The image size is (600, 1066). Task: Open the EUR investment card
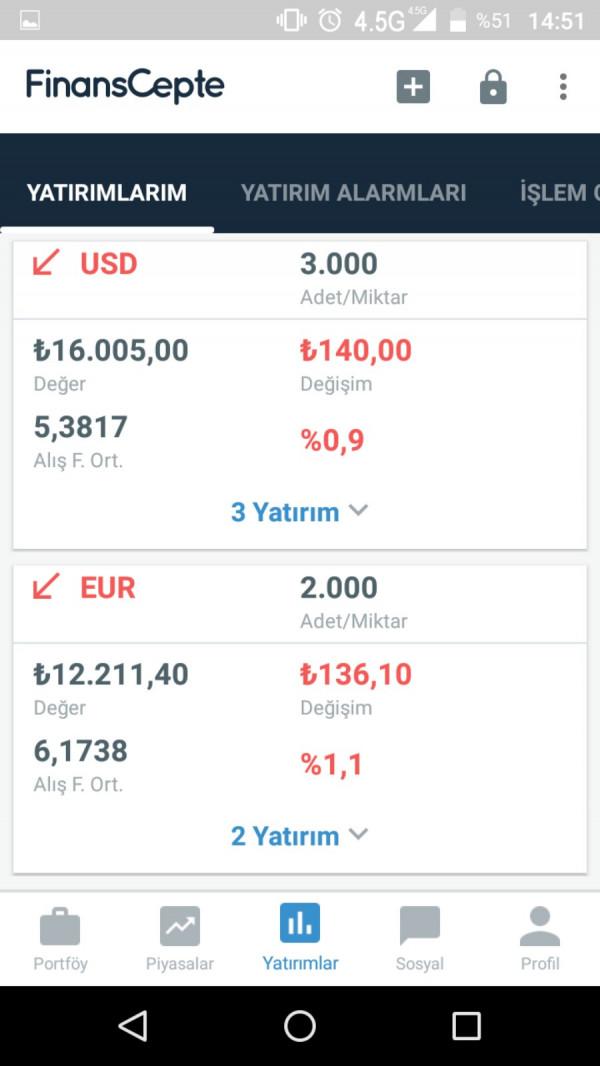300,719
